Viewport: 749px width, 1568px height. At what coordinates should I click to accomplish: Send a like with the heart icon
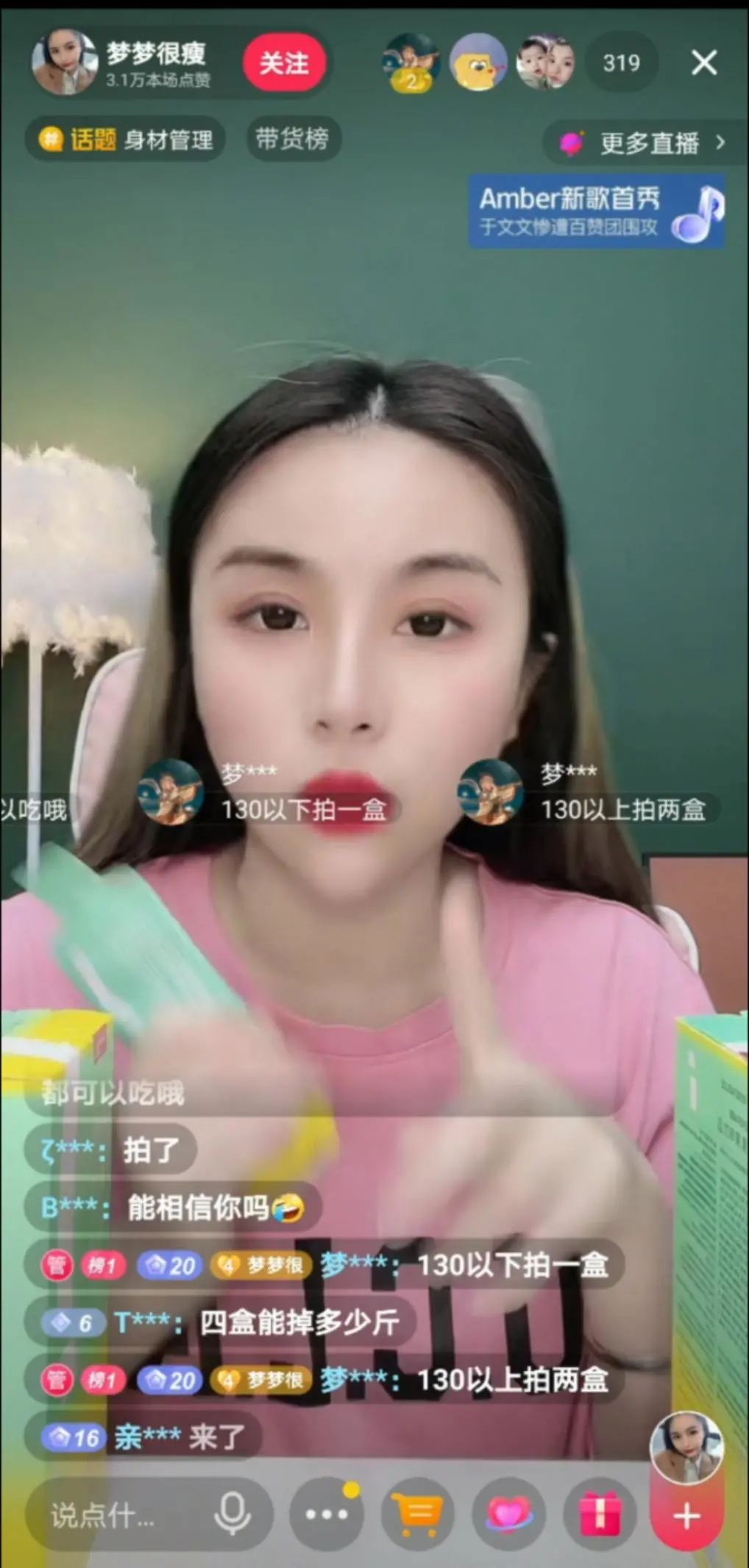(508, 1515)
